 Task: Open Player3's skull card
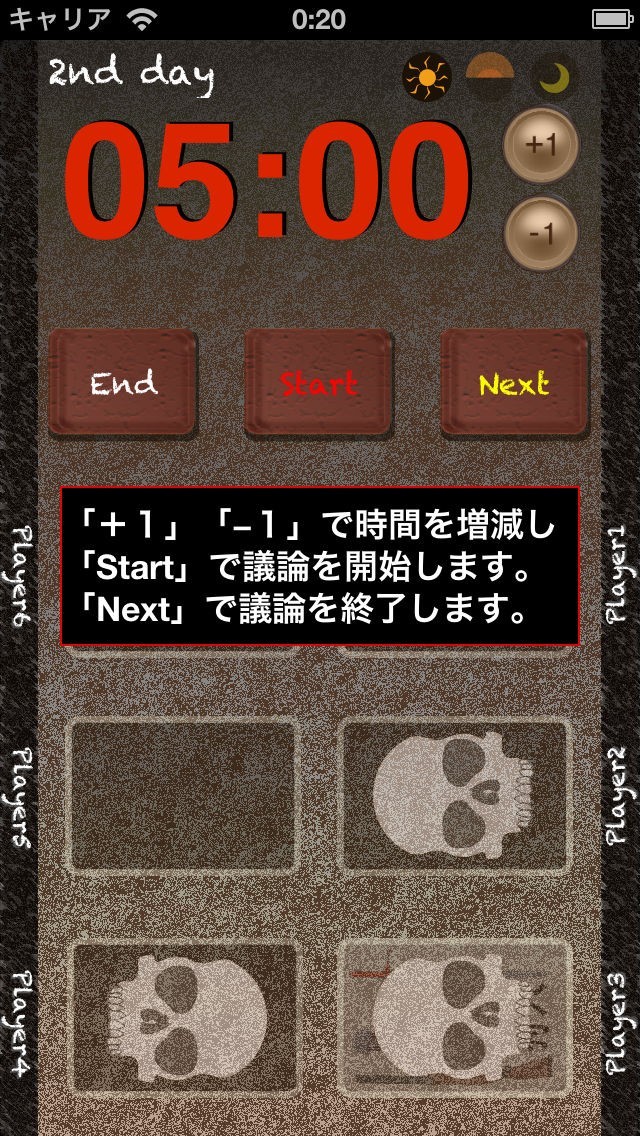click(x=454, y=1017)
